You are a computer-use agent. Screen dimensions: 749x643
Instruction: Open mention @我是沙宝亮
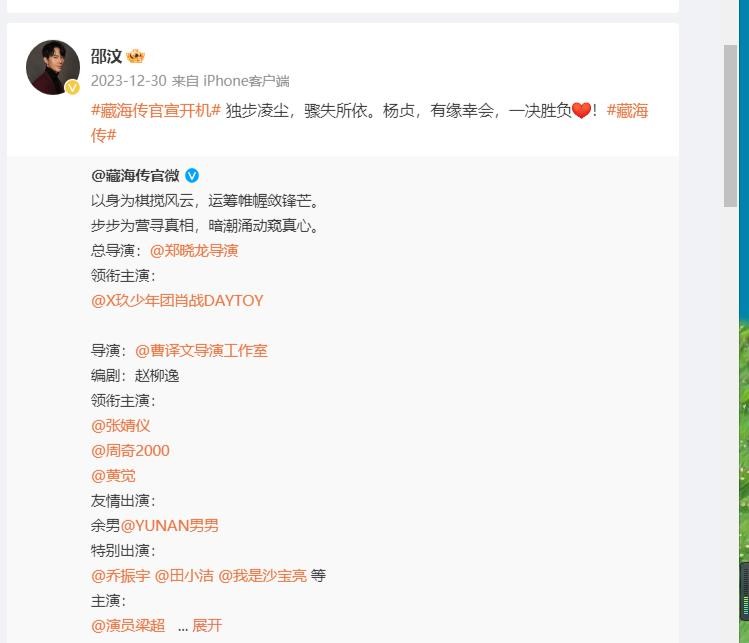coord(262,575)
